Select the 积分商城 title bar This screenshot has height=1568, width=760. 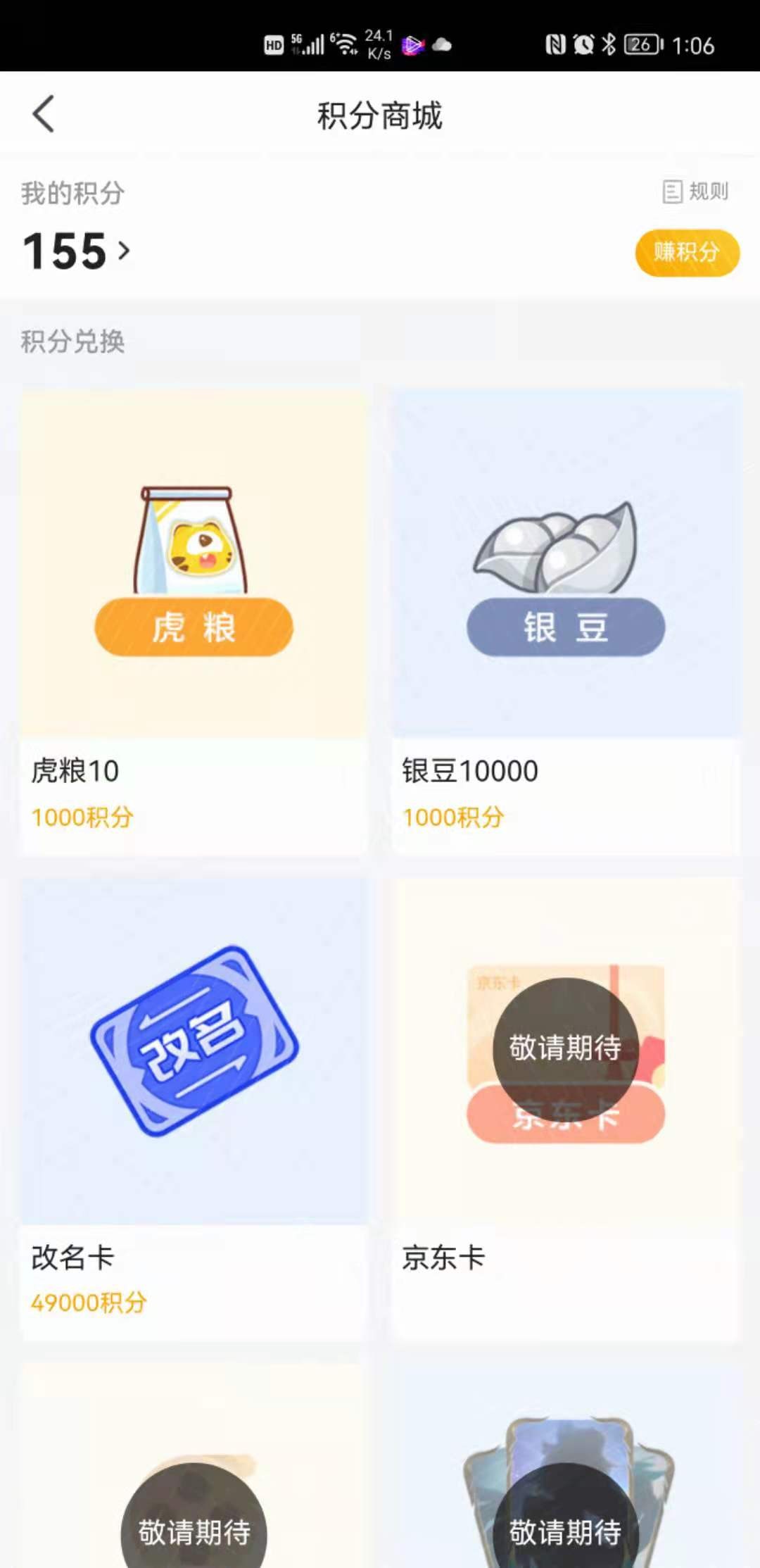click(x=379, y=116)
